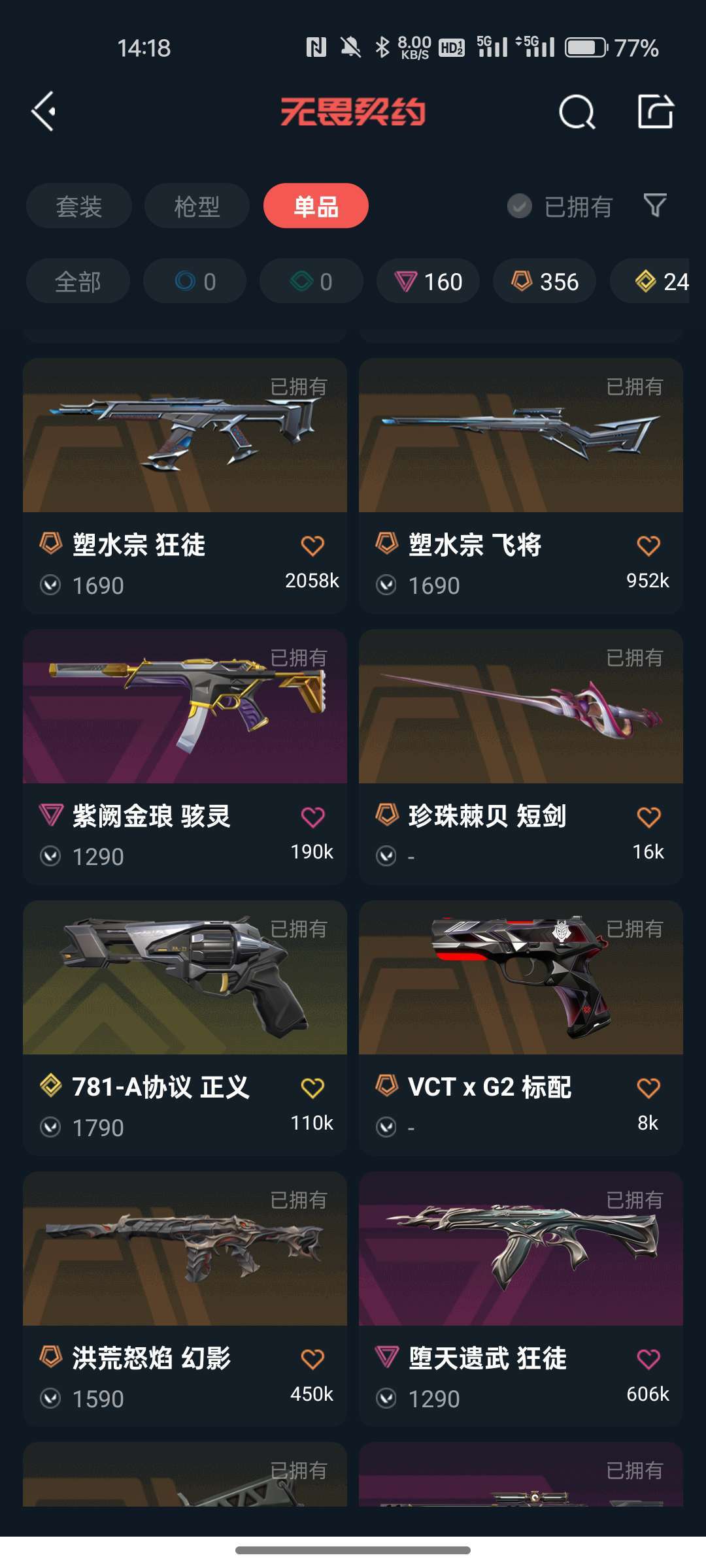Select the 全部 filter chip
Screen dimensions: 706x1568
78,282
